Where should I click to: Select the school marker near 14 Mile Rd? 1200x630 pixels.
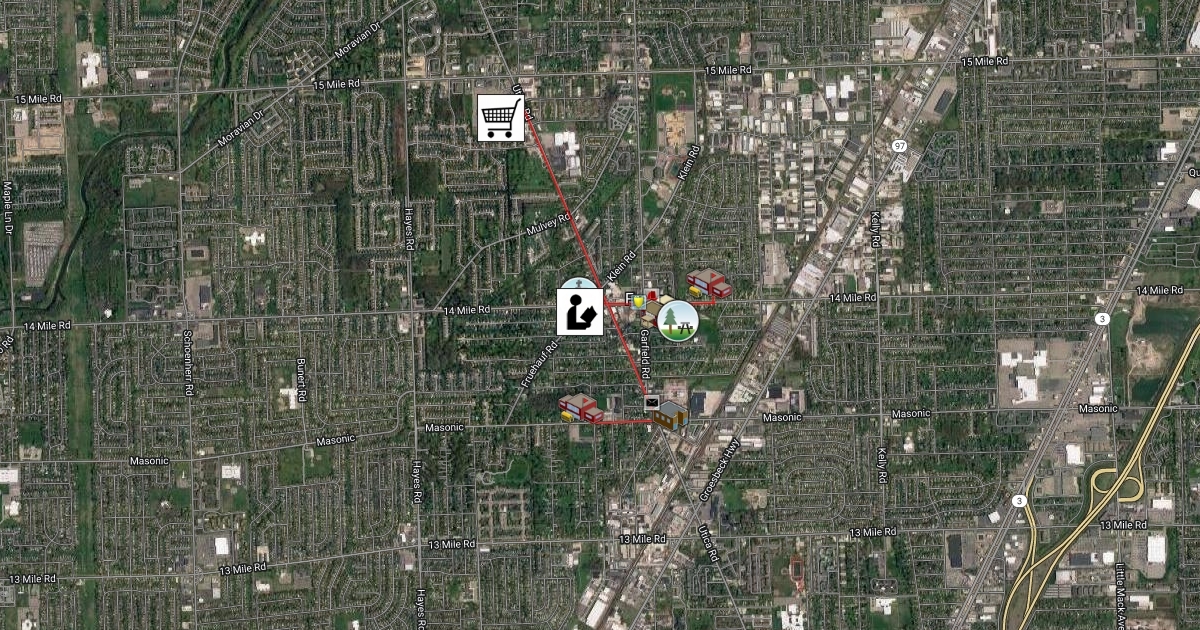(708, 284)
